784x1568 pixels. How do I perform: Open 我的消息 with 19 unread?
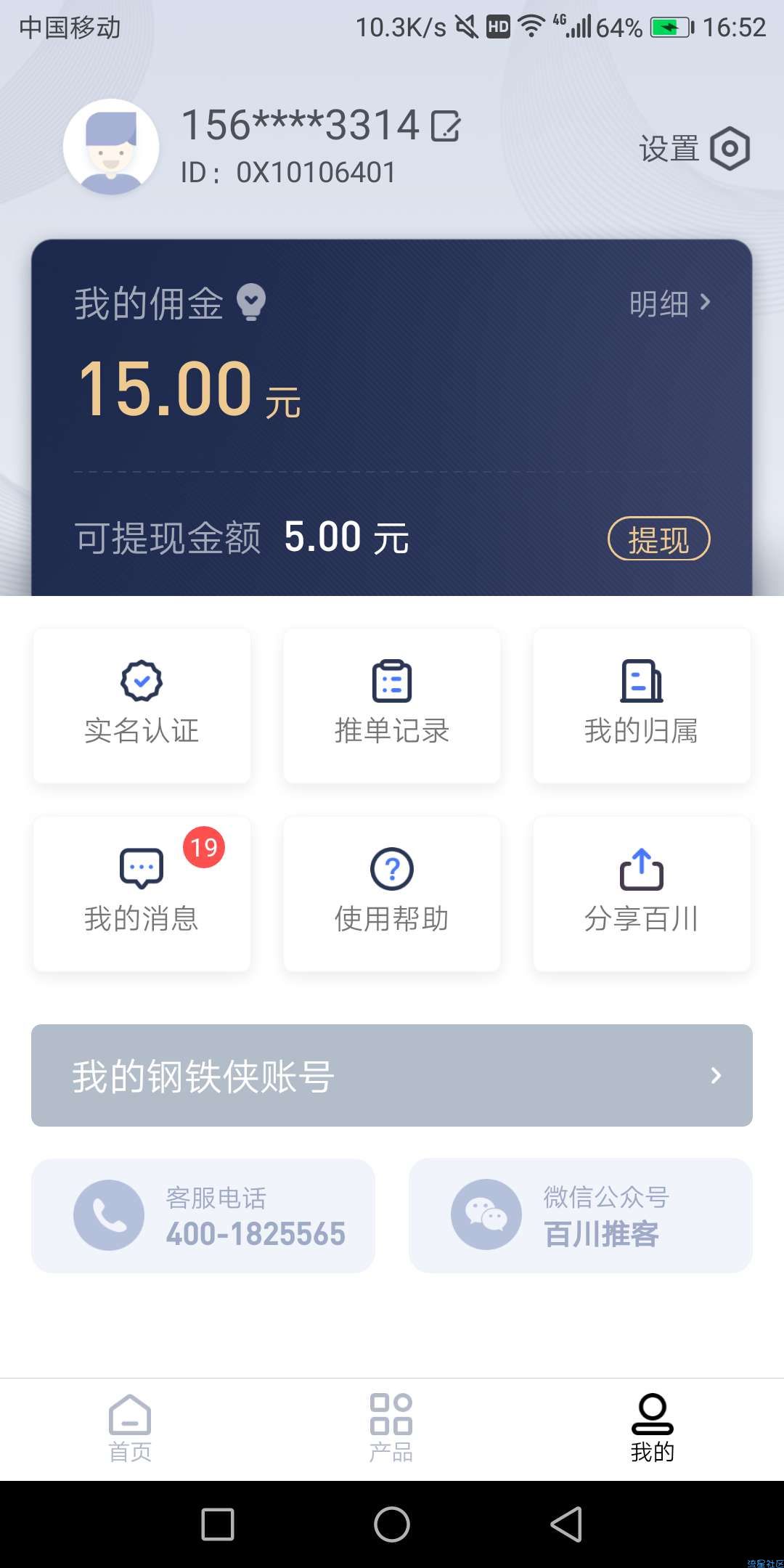point(142,893)
